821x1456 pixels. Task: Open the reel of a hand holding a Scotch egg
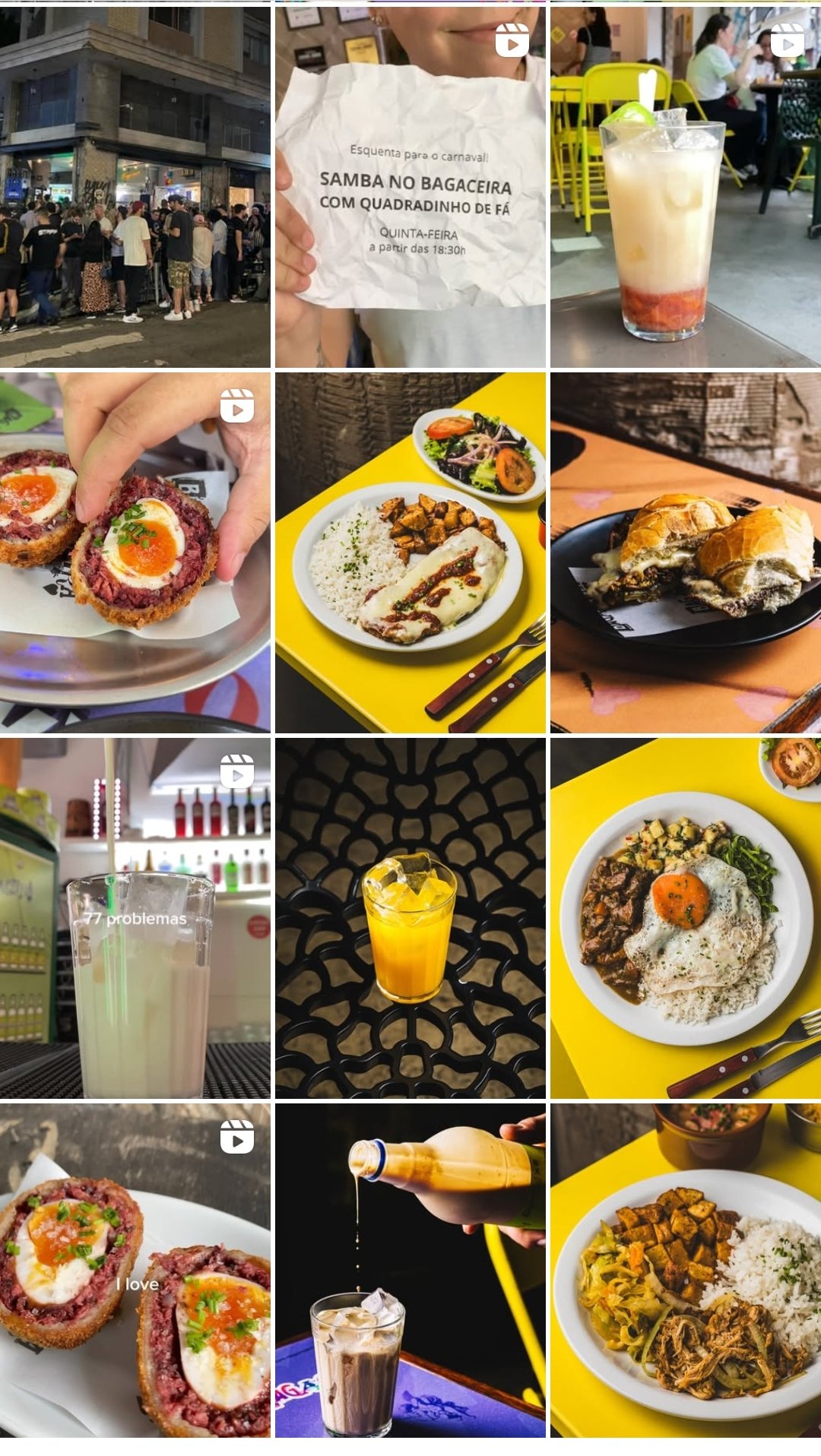(135, 552)
